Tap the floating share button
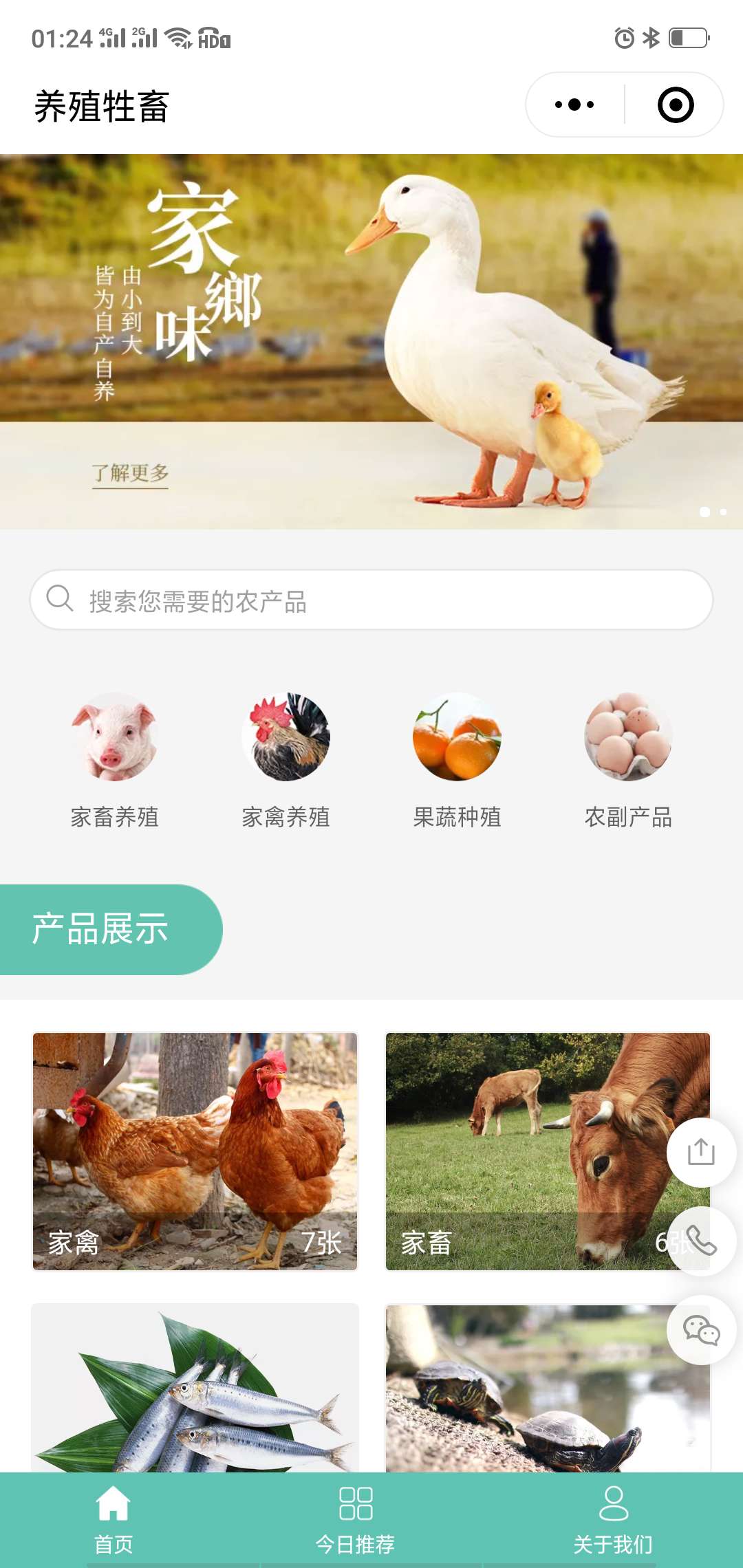This screenshot has width=743, height=1568. [701, 1152]
